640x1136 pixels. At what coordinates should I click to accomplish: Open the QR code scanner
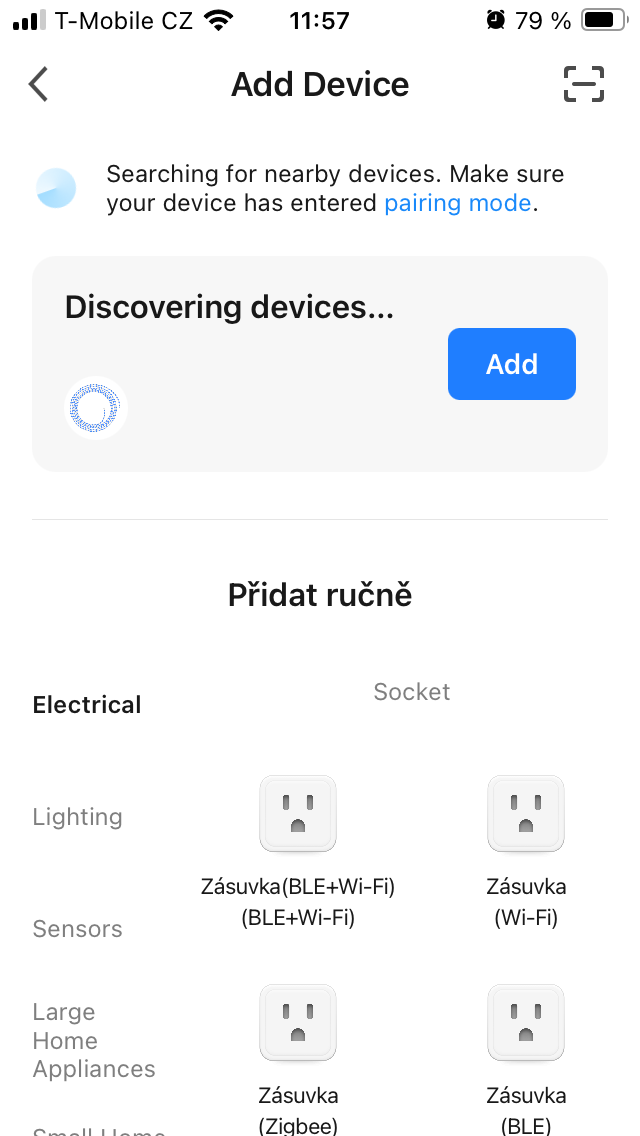click(584, 85)
